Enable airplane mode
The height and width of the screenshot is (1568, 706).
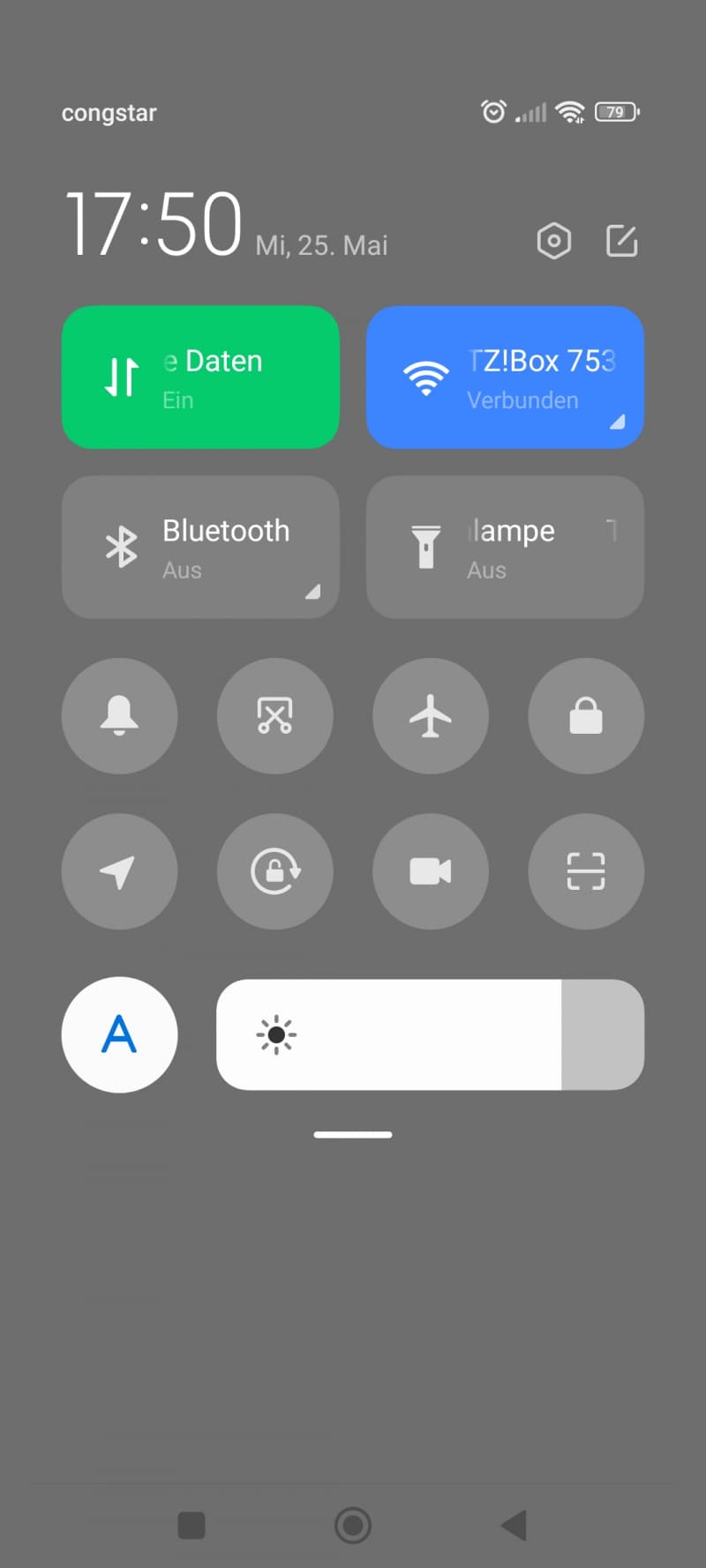[431, 716]
